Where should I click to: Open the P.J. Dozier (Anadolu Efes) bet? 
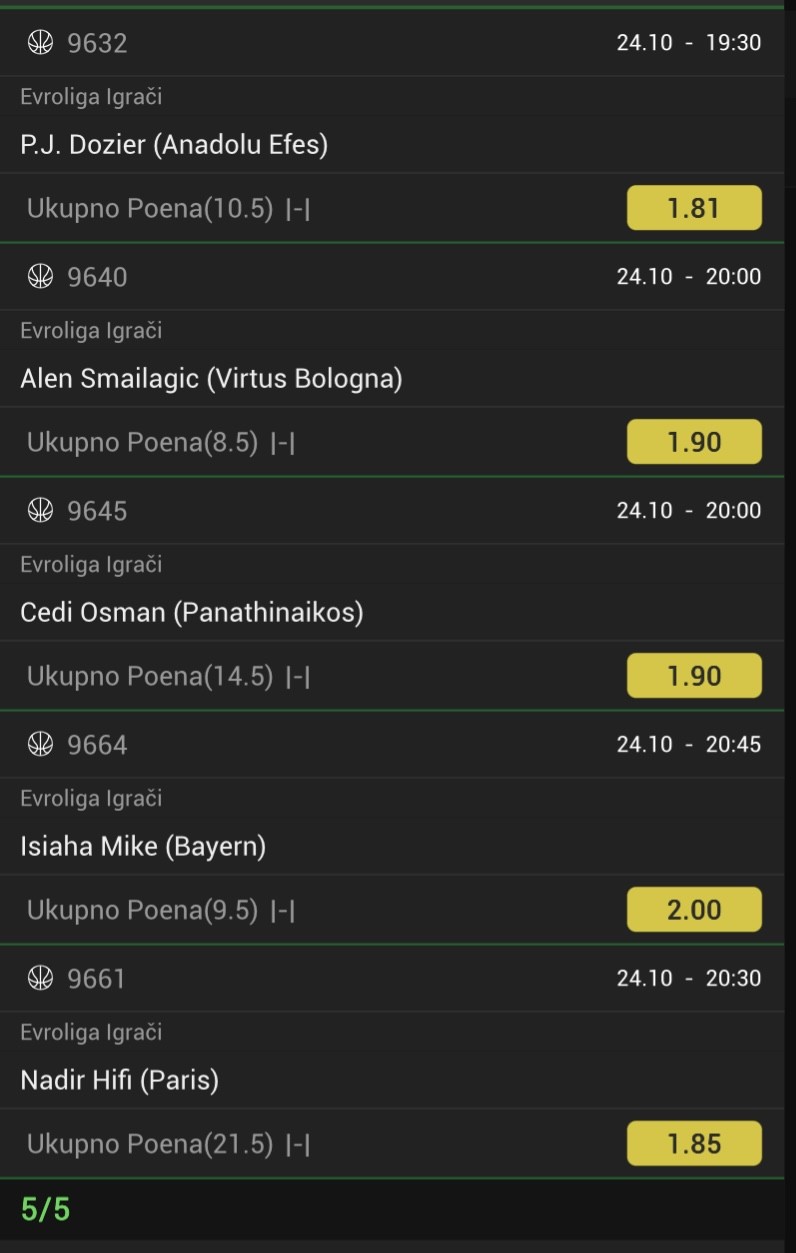point(174,145)
